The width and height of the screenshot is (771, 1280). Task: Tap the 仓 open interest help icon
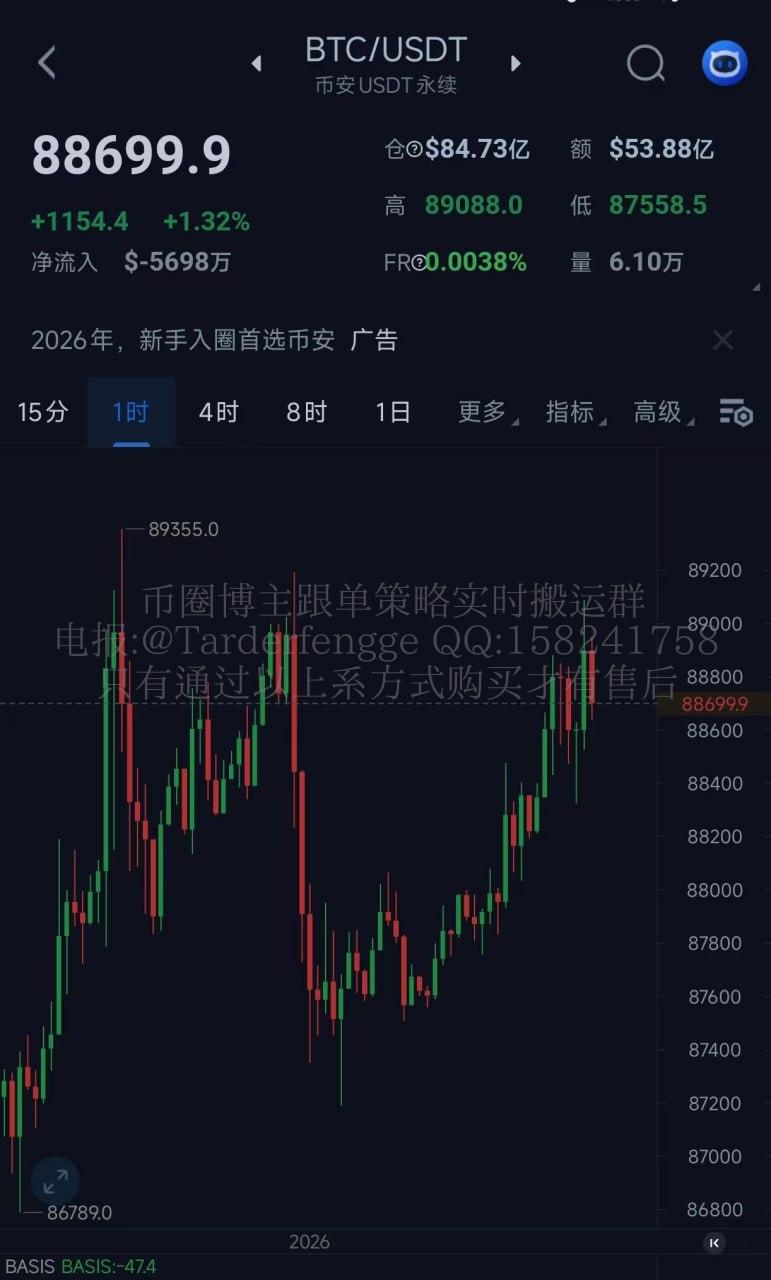pyautogui.click(x=413, y=150)
